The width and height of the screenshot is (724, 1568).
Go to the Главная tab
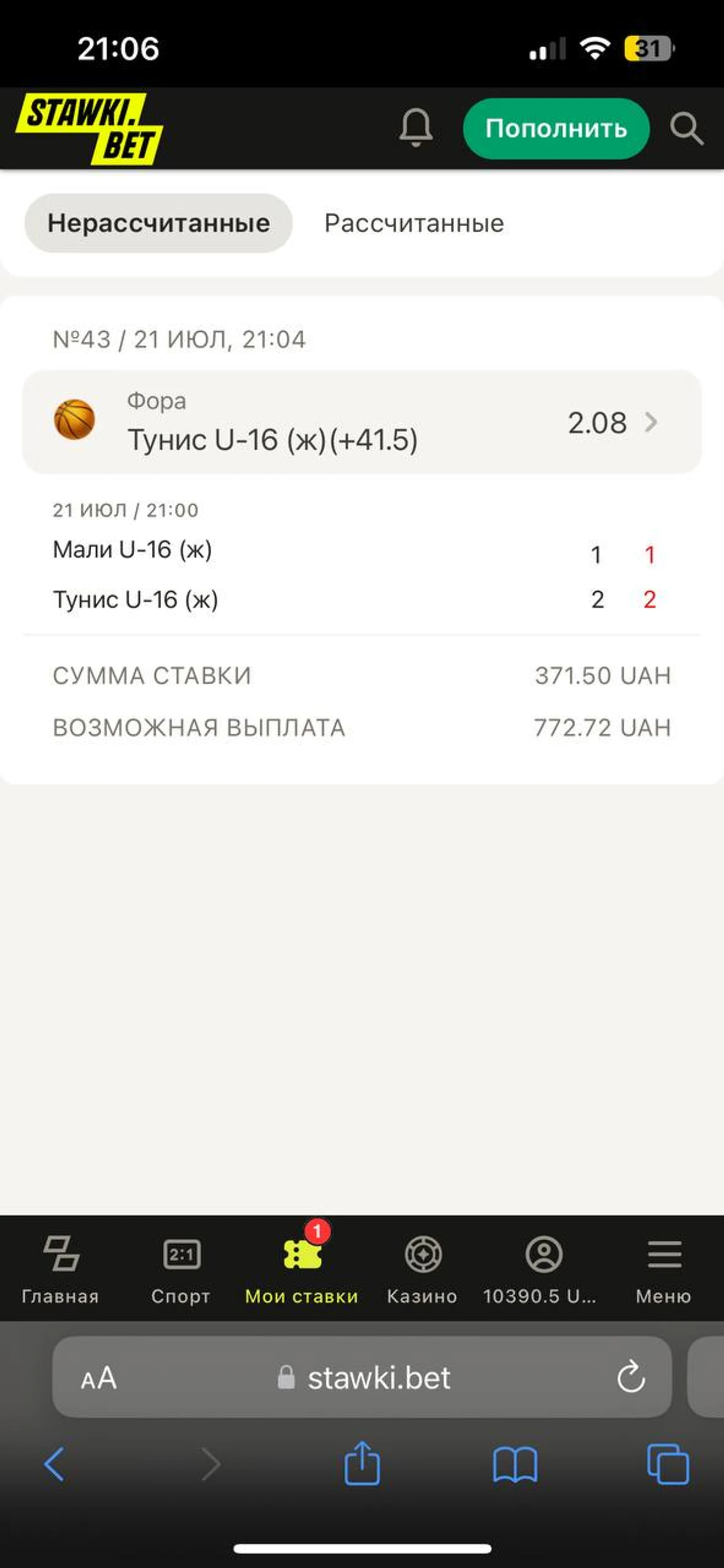[60, 1269]
